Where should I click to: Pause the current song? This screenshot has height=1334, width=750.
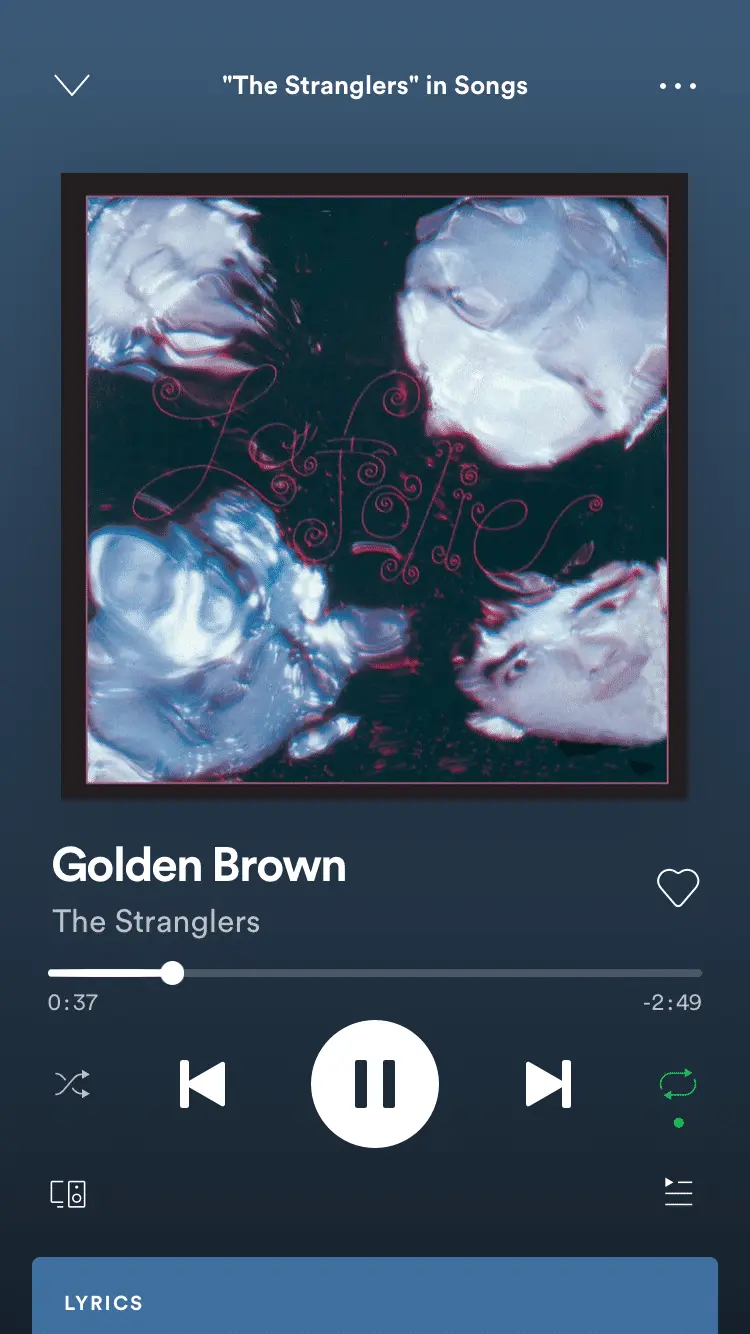point(375,1084)
